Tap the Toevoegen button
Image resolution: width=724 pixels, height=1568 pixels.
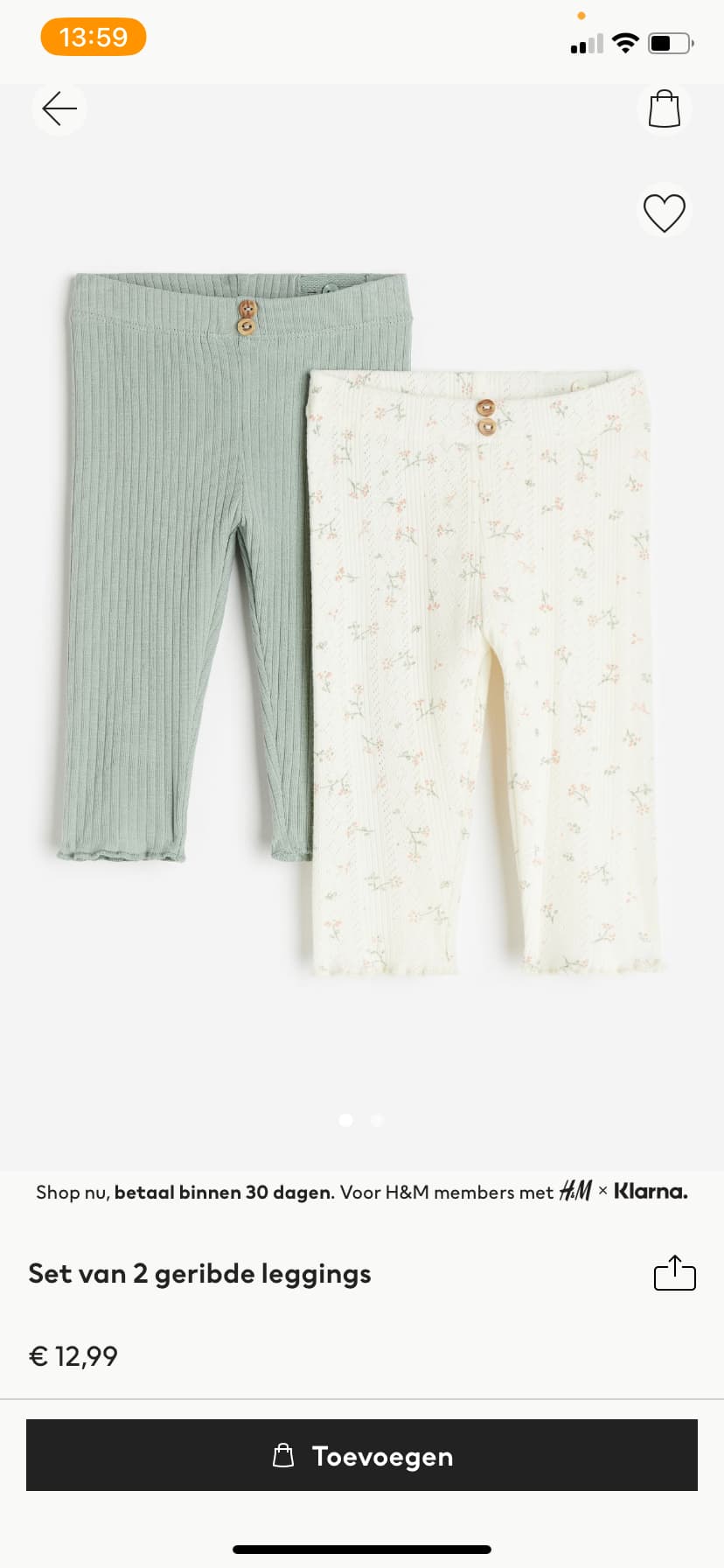pos(362,1455)
